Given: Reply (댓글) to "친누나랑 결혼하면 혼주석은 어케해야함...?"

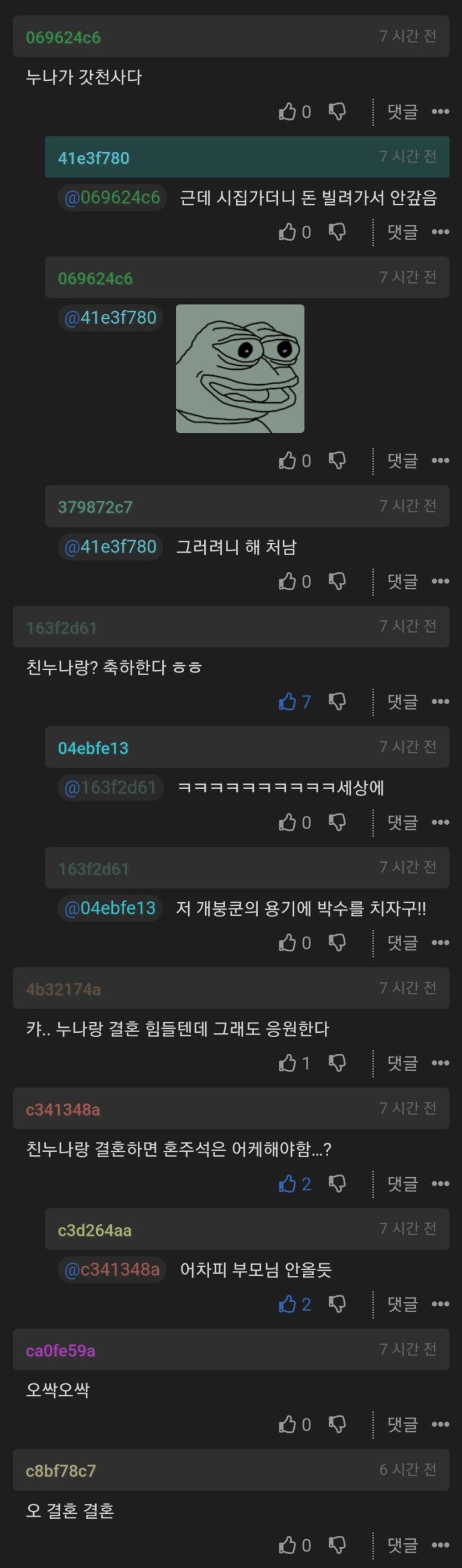Looking at the screenshot, I should pyautogui.click(x=402, y=1184).
